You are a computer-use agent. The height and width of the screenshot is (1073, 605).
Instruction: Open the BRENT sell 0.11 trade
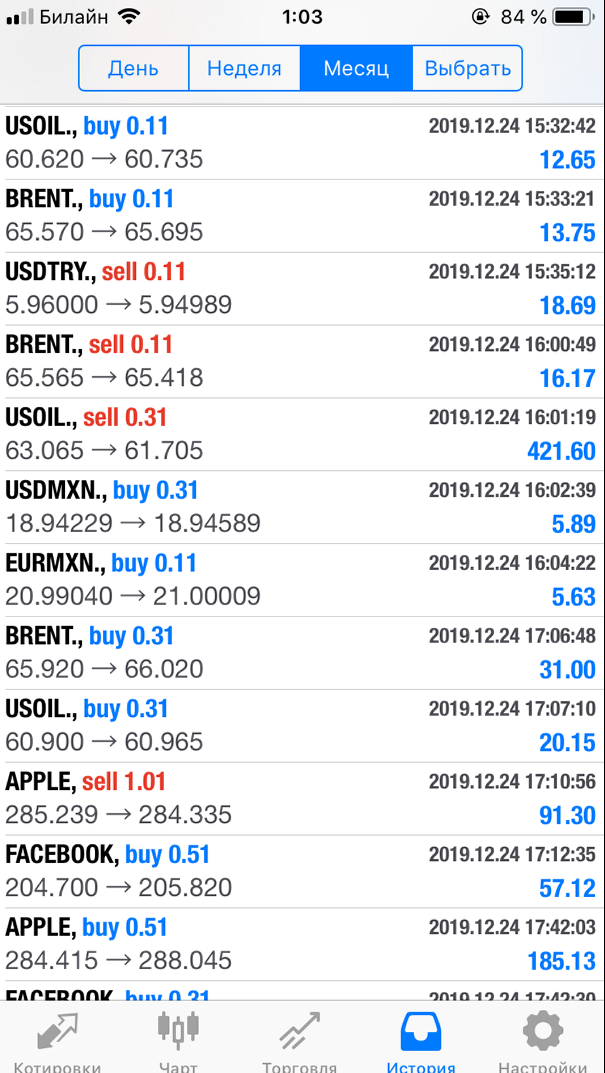point(302,361)
